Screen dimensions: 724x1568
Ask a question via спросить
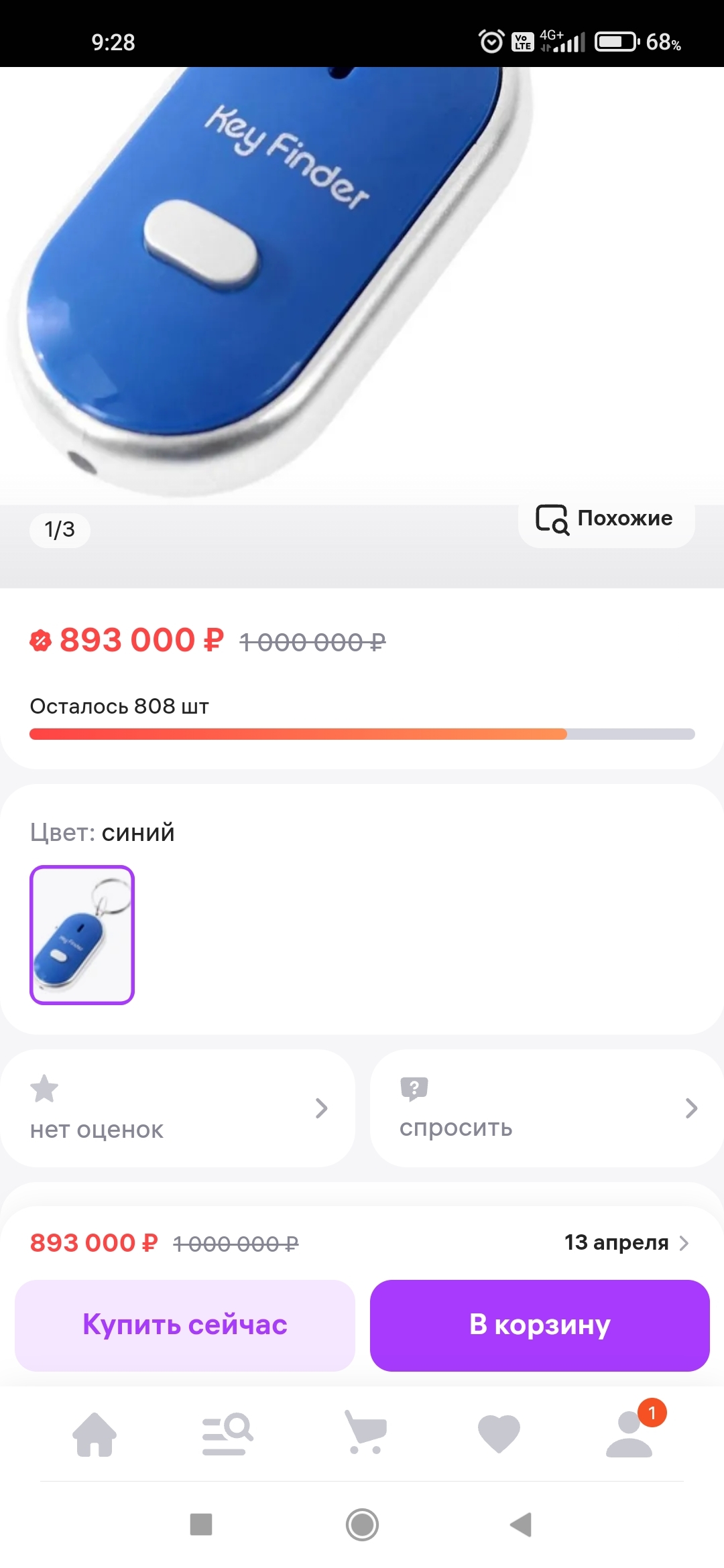tap(546, 1108)
